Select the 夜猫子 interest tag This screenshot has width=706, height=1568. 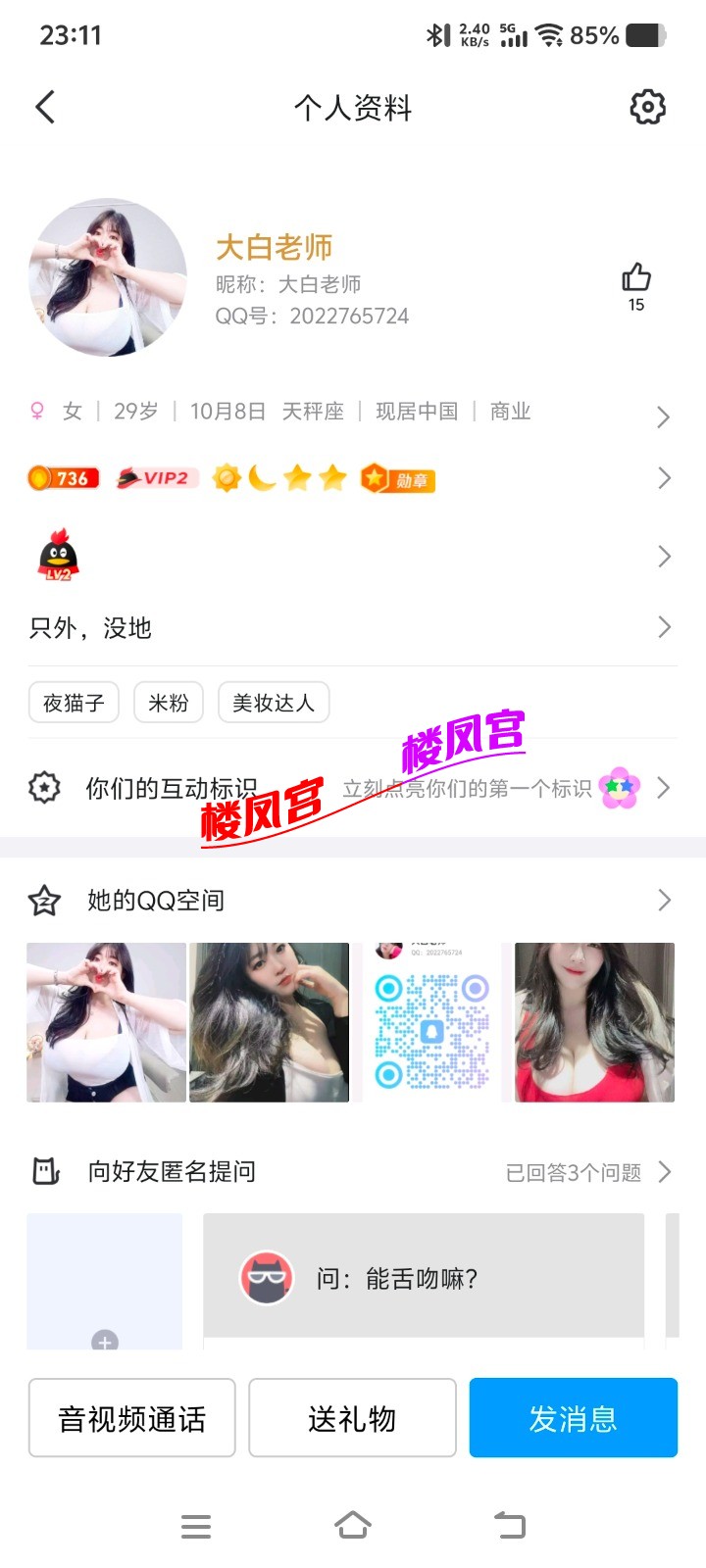click(74, 703)
